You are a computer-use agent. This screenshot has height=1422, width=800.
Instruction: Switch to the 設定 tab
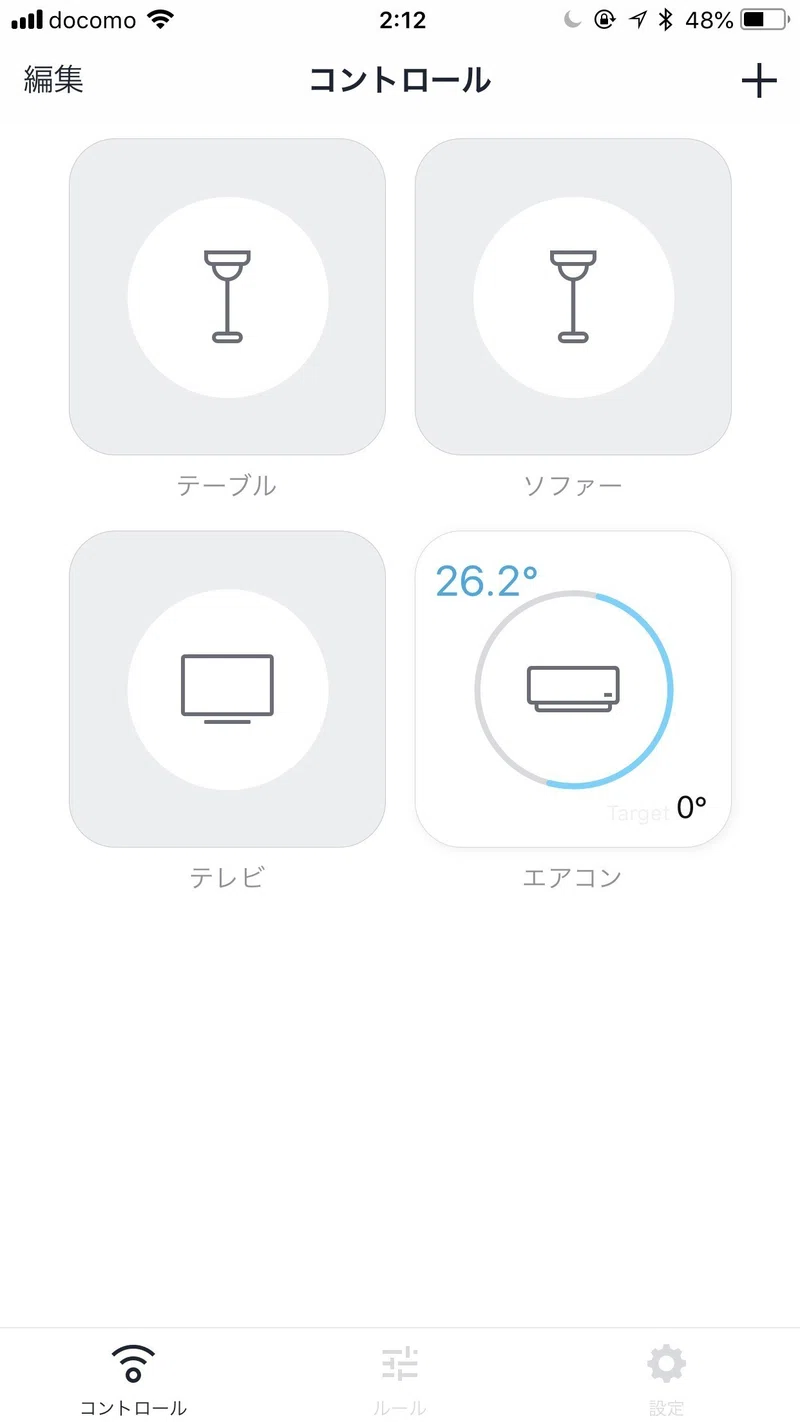(667, 1380)
